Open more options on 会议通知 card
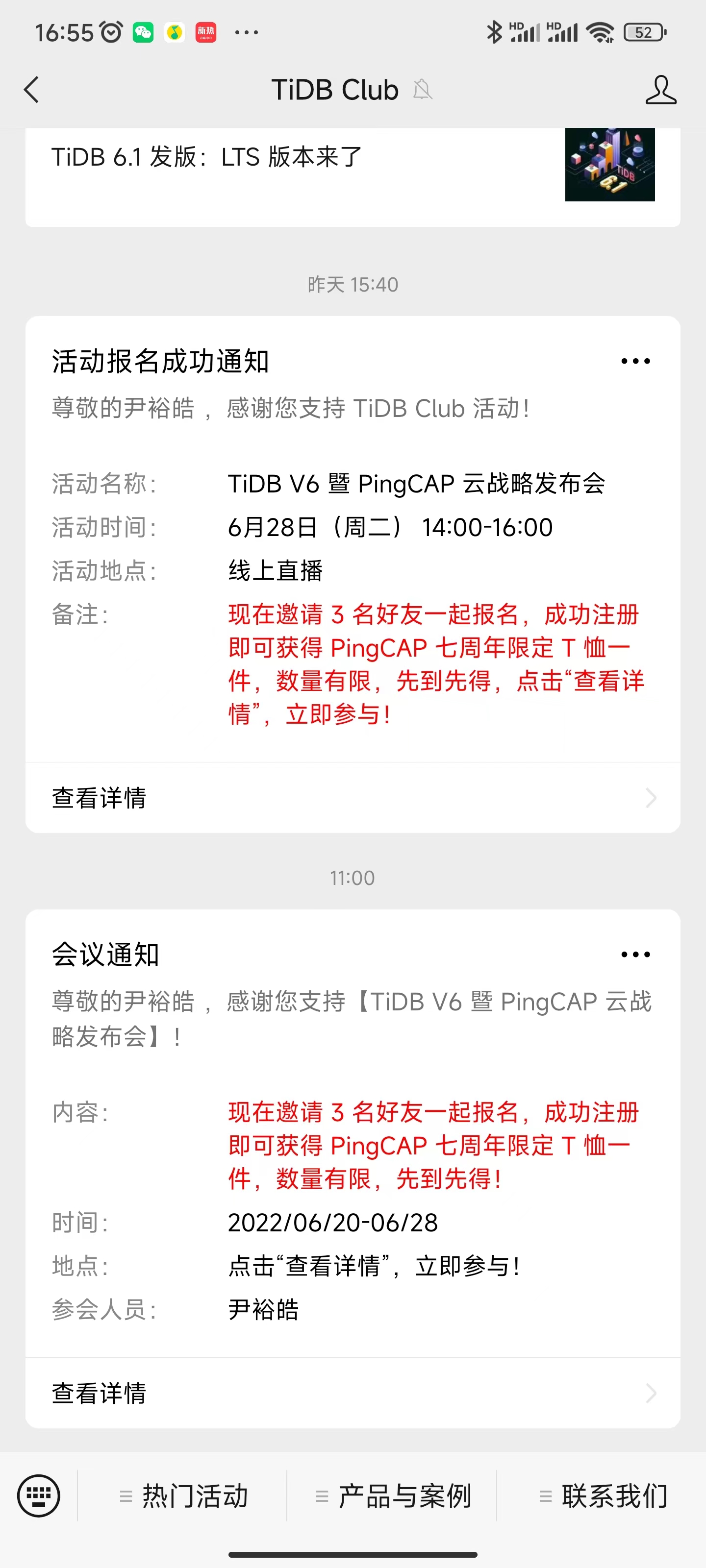Image resolution: width=706 pixels, height=1568 pixels. [x=635, y=955]
